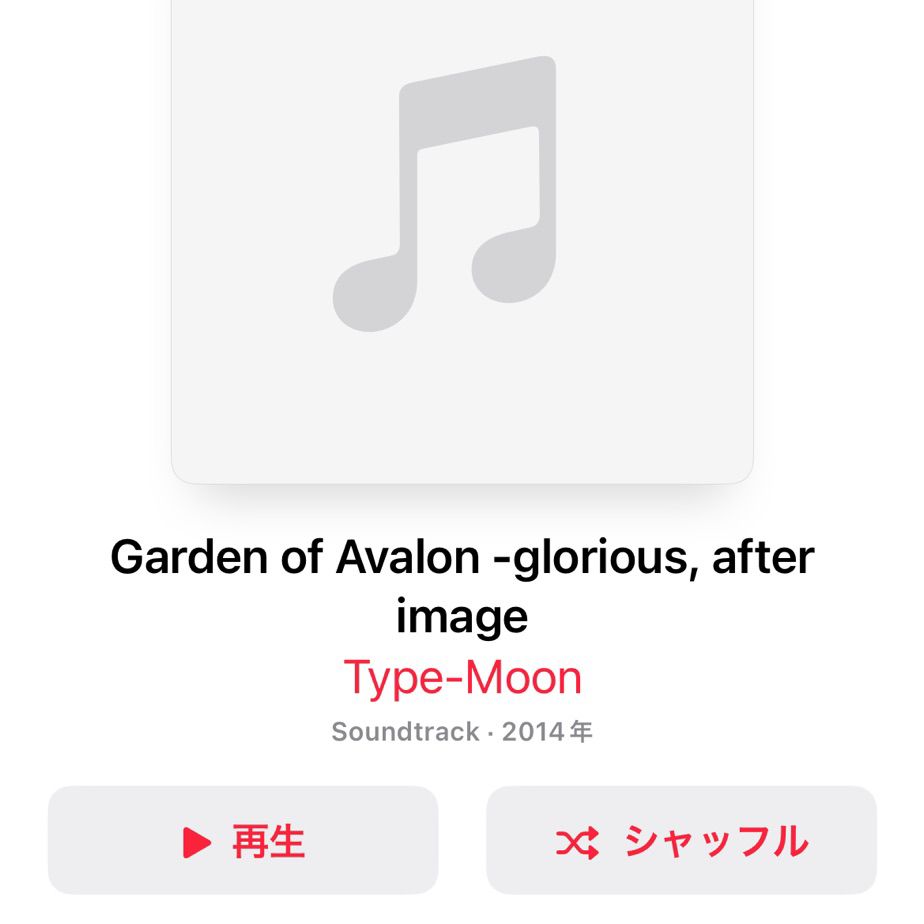The width and height of the screenshot is (924, 924).
Task: Shuffle the album with シャッフル button
Action: point(681,841)
